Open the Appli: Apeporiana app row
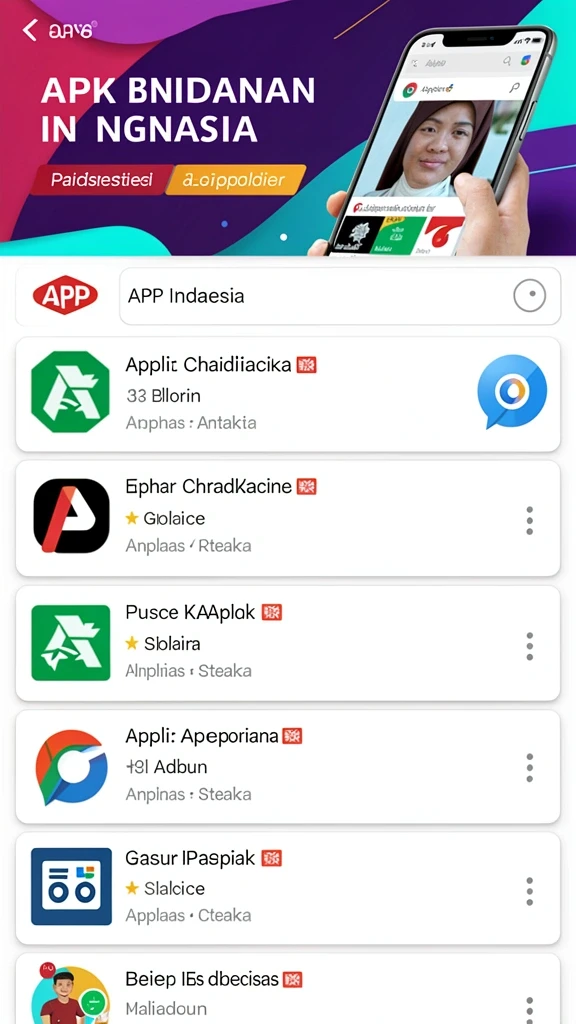 coord(288,767)
